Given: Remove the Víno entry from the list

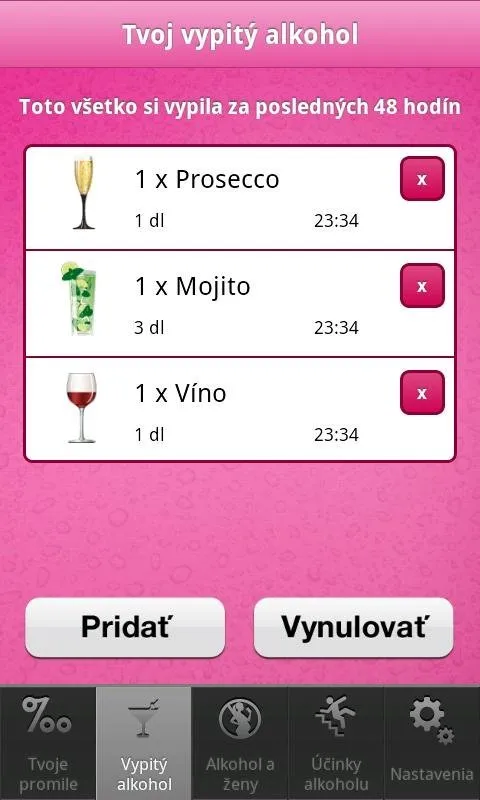Looking at the screenshot, I should click(x=422, y=393).
